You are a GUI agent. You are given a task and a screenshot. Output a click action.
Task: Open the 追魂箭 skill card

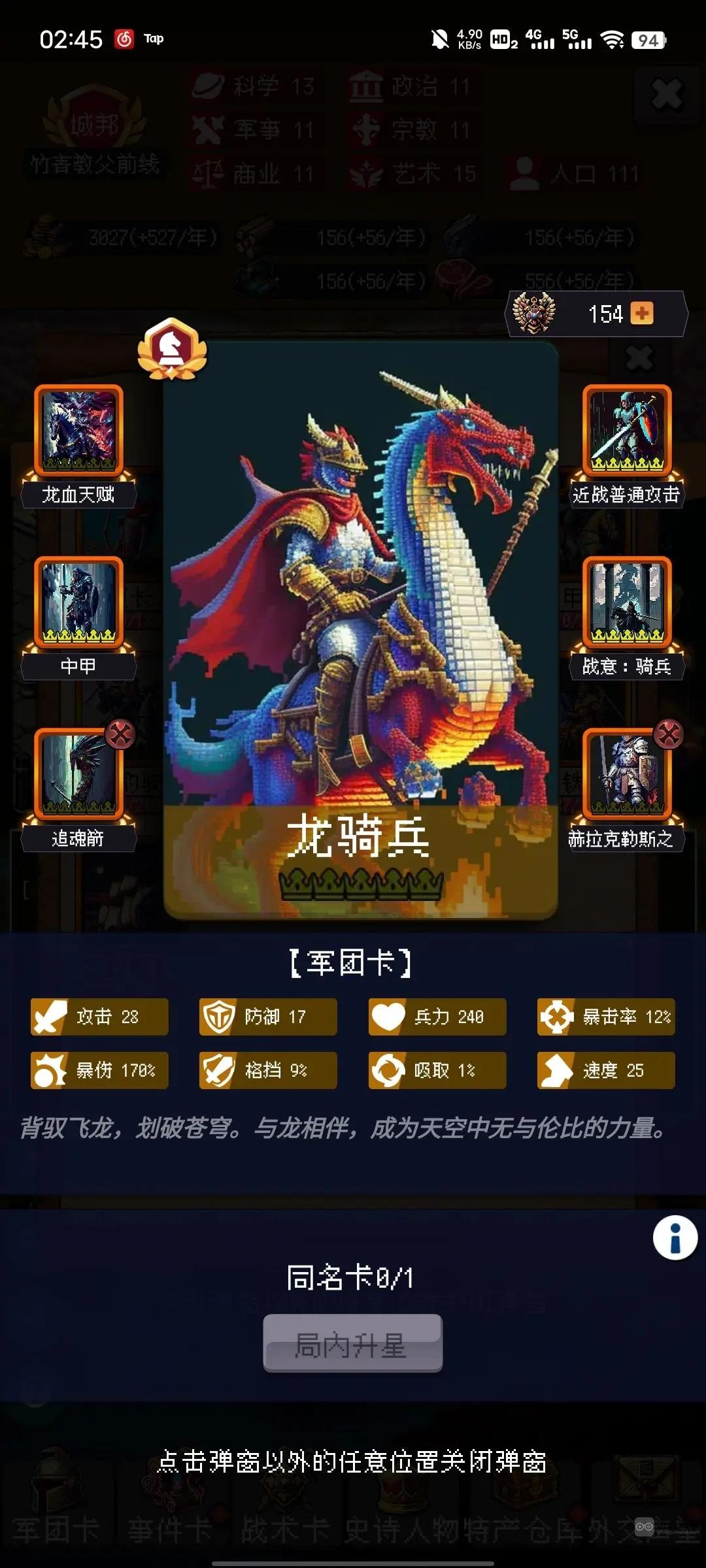78,775
